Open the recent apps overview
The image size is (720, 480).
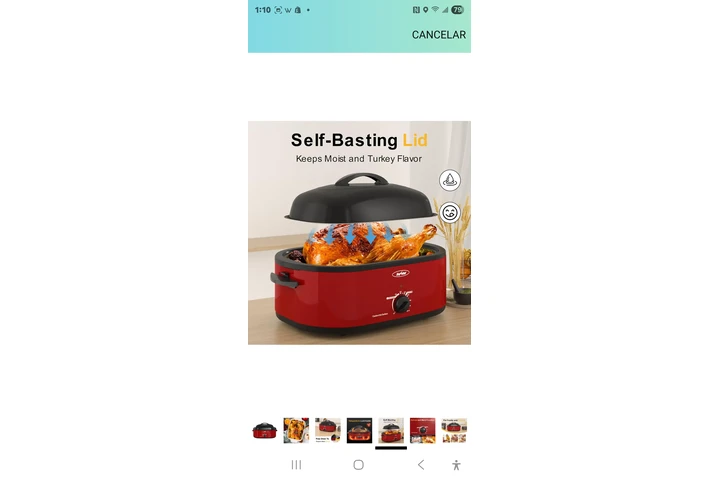pos(296,465)
